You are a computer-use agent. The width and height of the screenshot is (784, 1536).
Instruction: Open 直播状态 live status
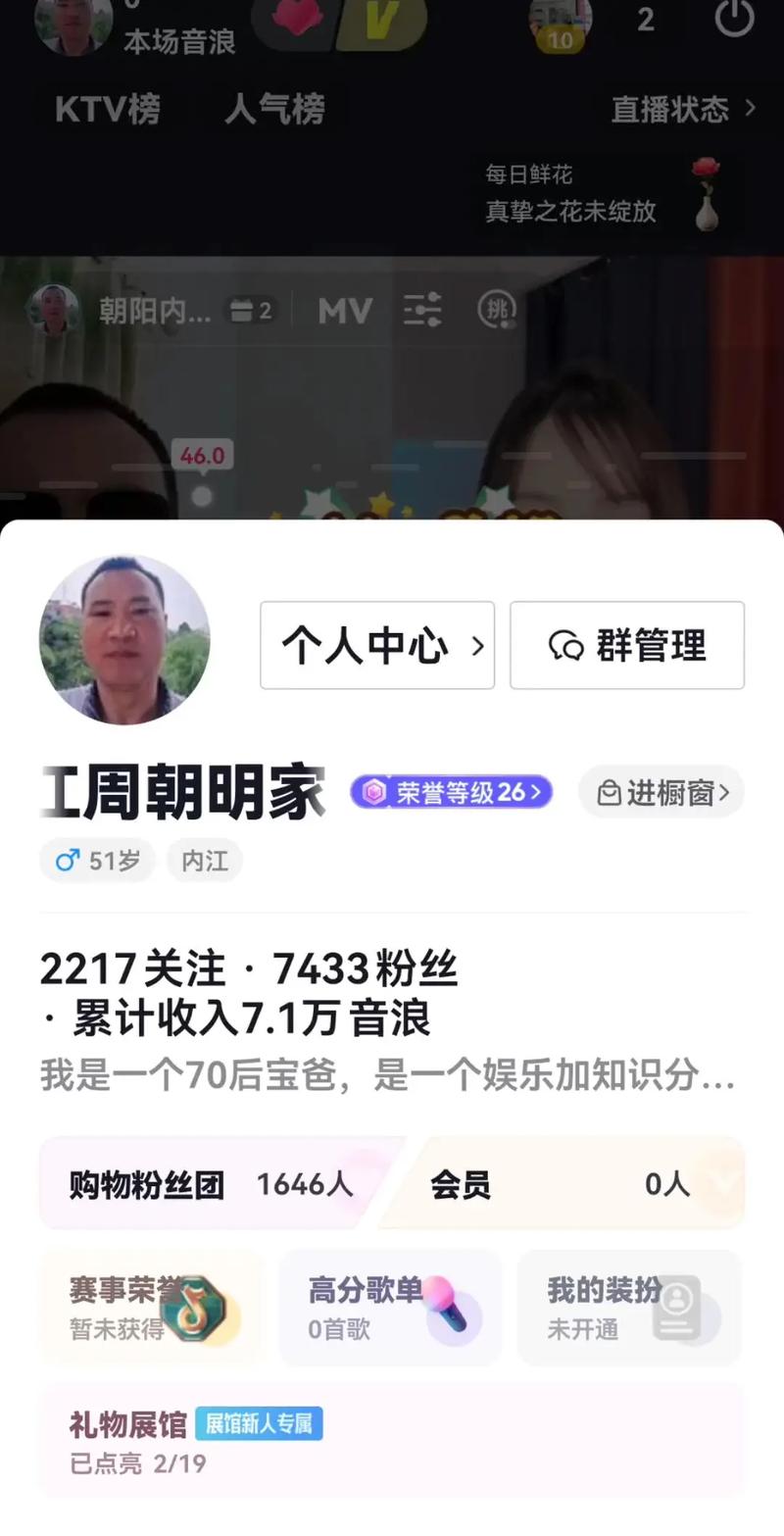coord(683,109)
